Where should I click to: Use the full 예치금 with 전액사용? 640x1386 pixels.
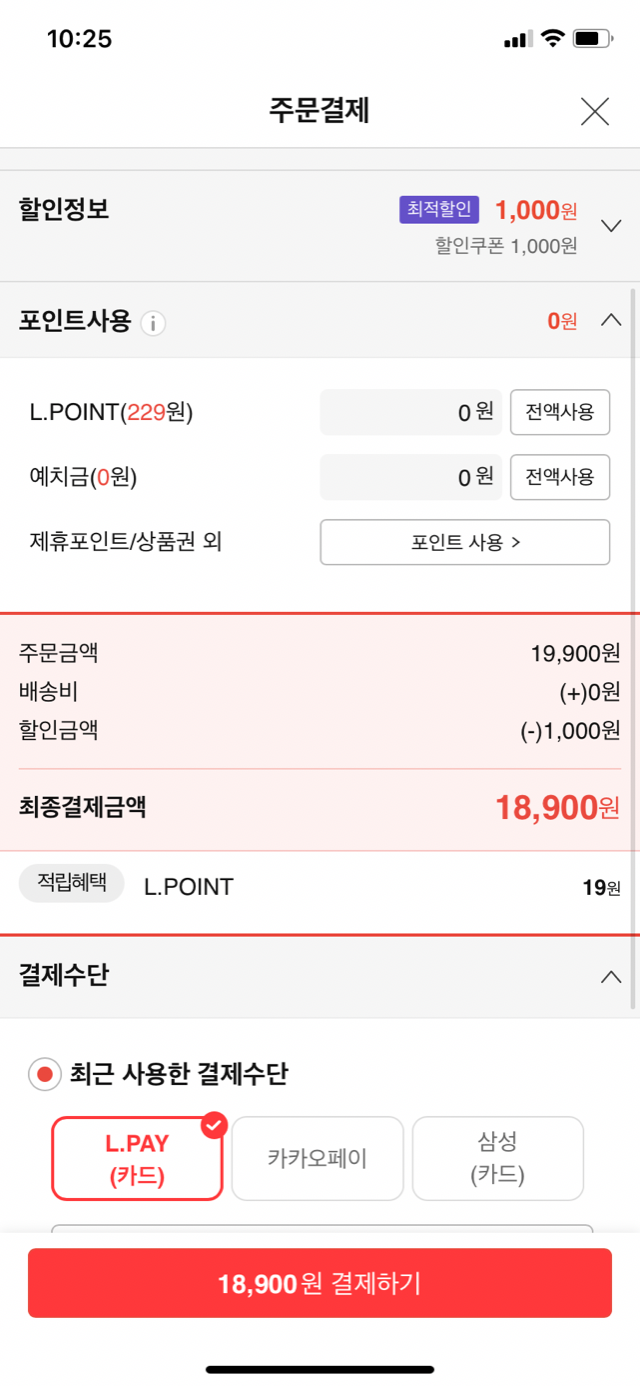560,477
